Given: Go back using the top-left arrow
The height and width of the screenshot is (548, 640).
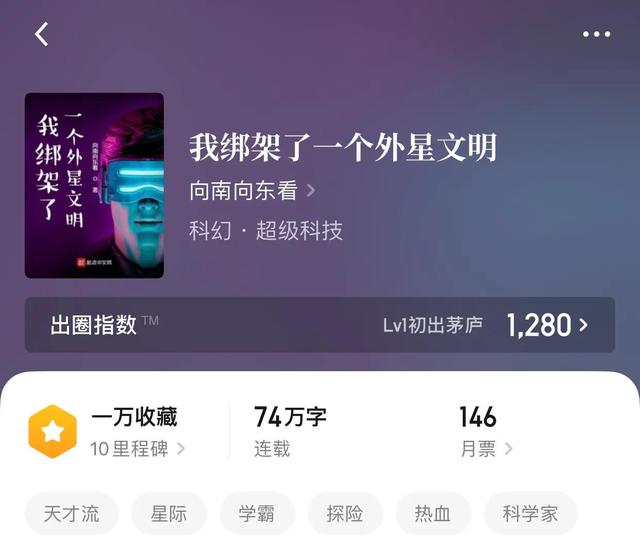Looking at the screenshot, I should point(41,34).
